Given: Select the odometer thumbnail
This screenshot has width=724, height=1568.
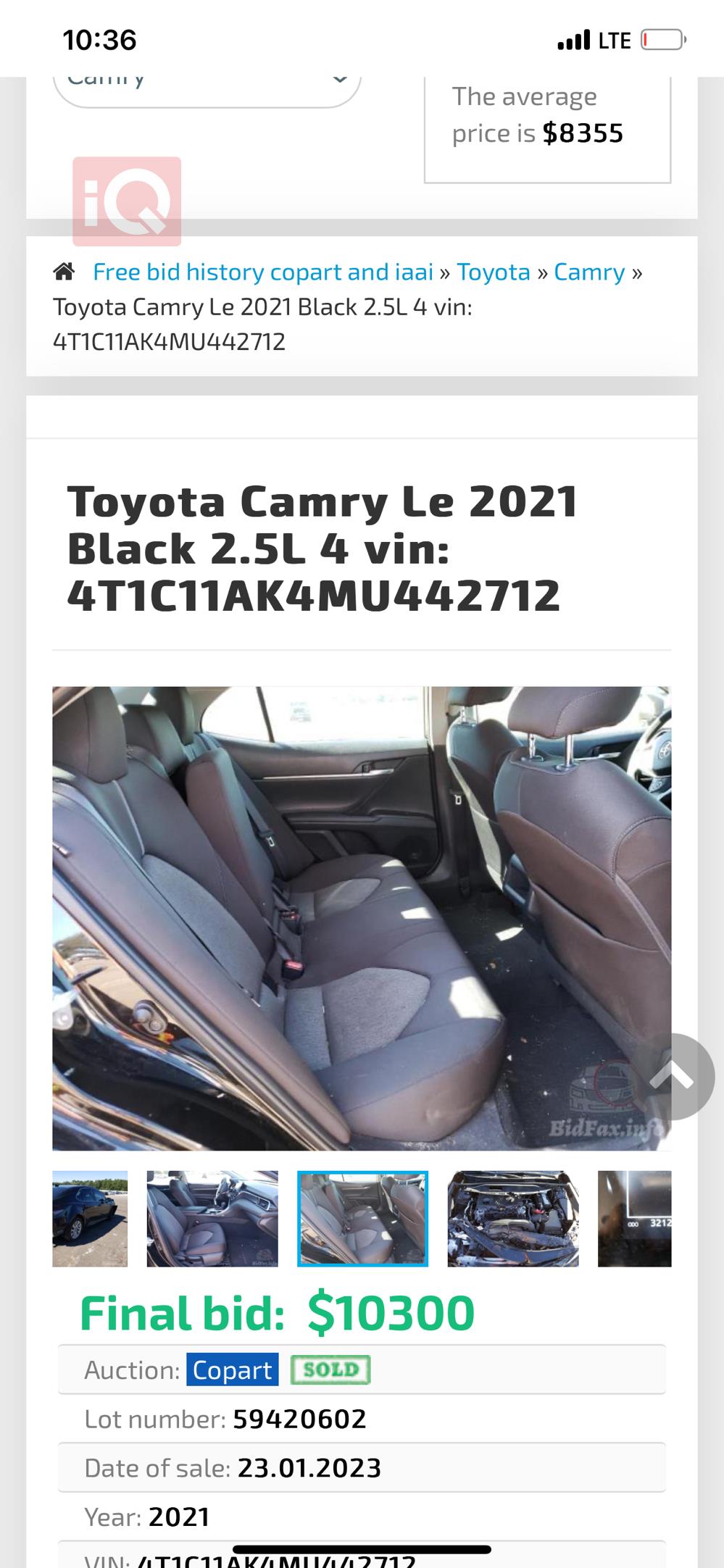Looking at the screenshot, I should (x=635, y=1219).
